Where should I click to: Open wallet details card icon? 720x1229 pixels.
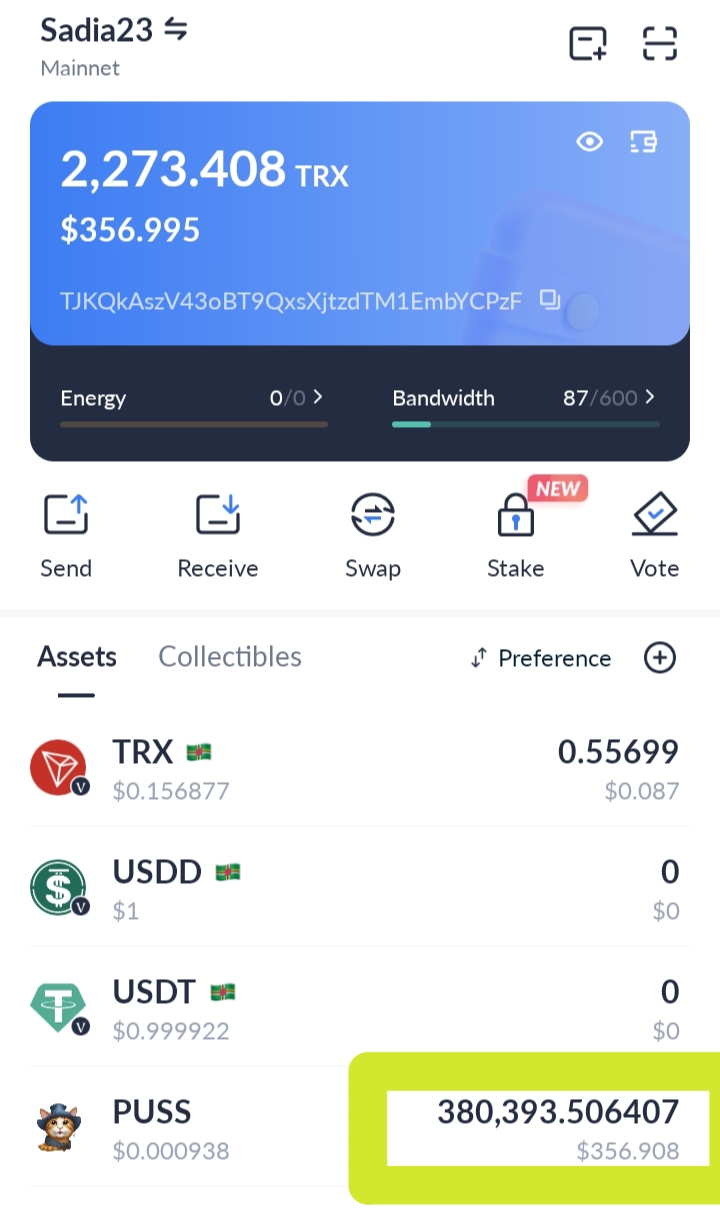coord(643,142)
